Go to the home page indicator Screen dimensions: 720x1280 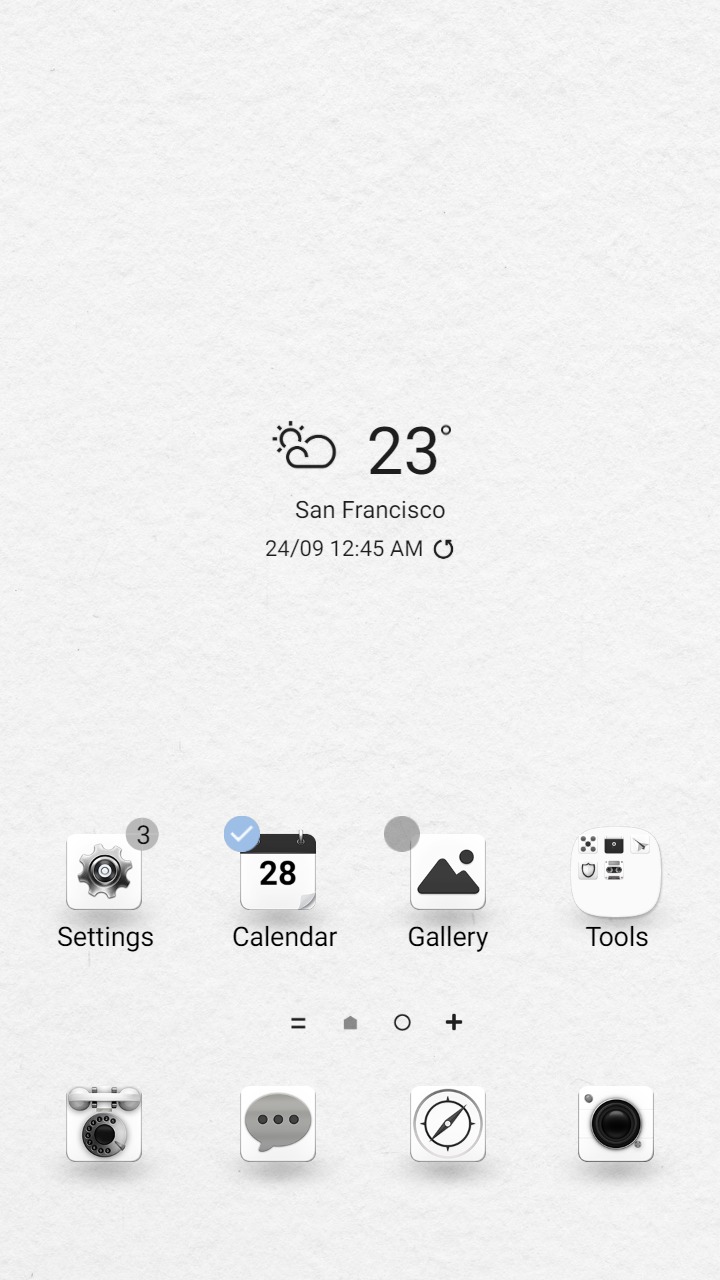pos(350,1023)
